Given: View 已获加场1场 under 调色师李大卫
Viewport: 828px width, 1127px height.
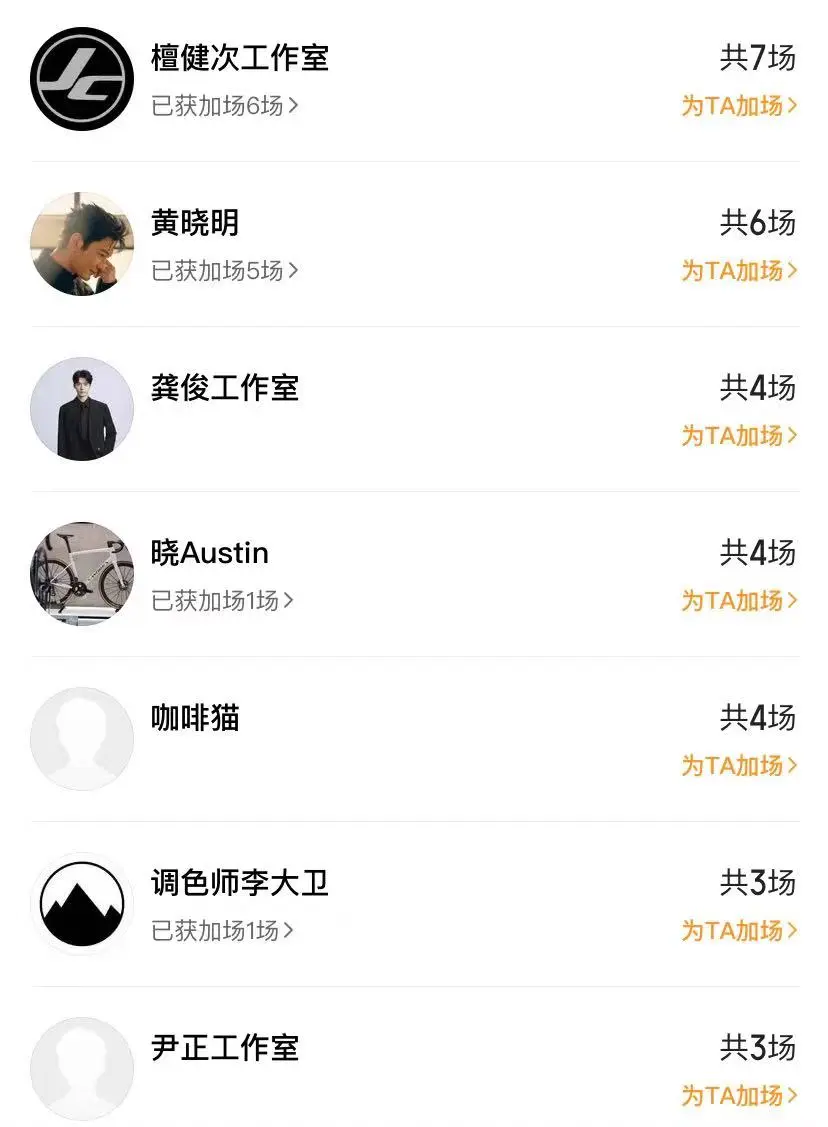Looking at the screenshot, I should (222, 931).
